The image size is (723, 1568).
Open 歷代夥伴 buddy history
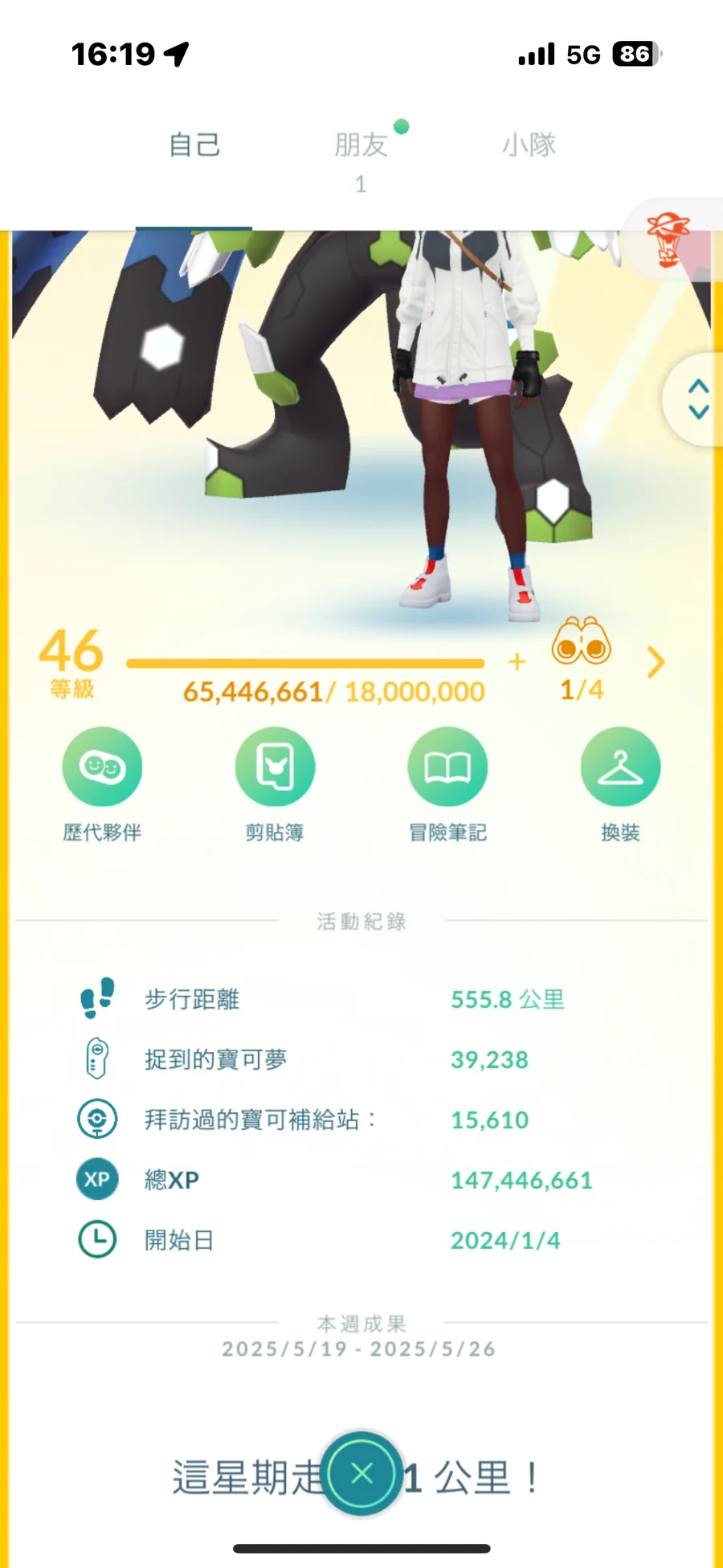click(x=102, y=767)
